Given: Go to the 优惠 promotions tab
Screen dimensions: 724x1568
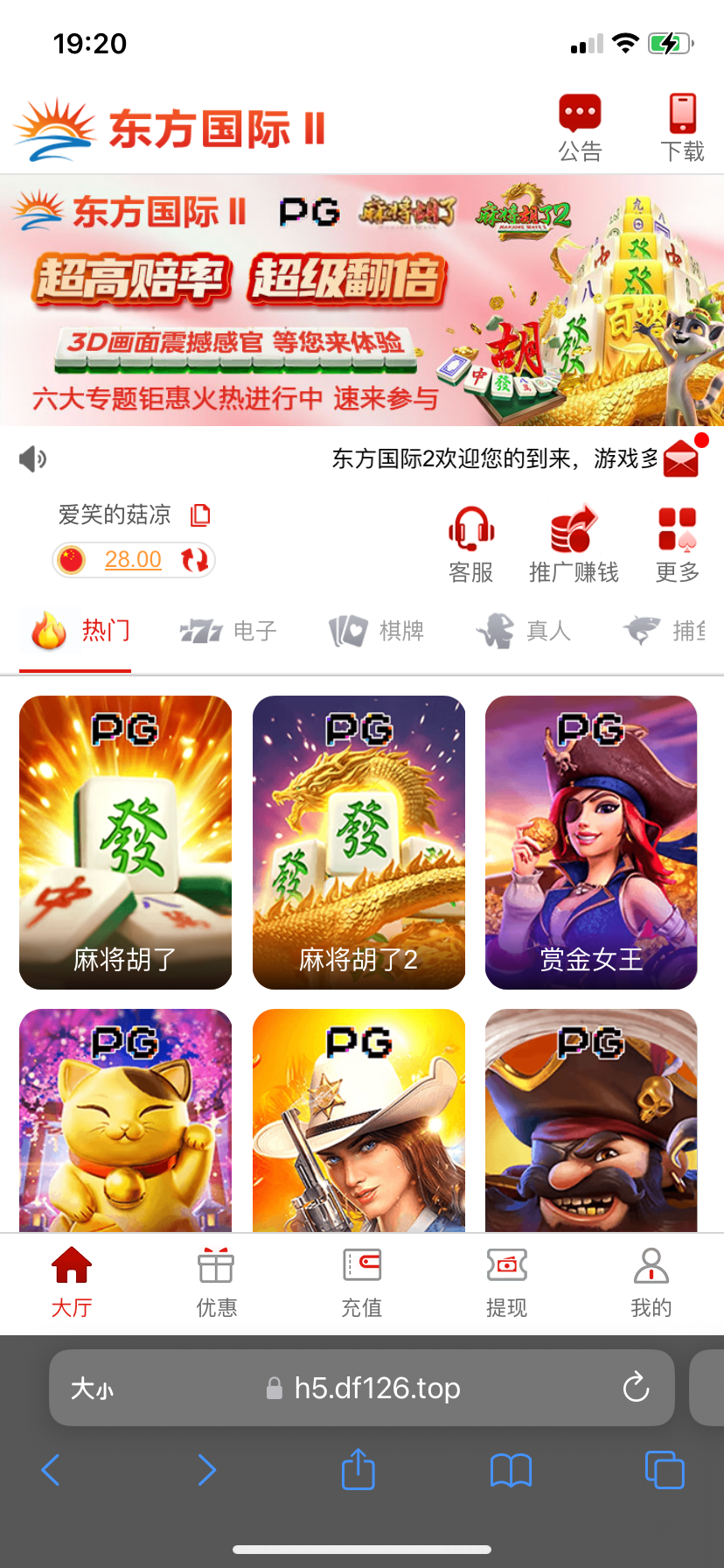Looking at the screenshot, I should tap(216, 1283).
